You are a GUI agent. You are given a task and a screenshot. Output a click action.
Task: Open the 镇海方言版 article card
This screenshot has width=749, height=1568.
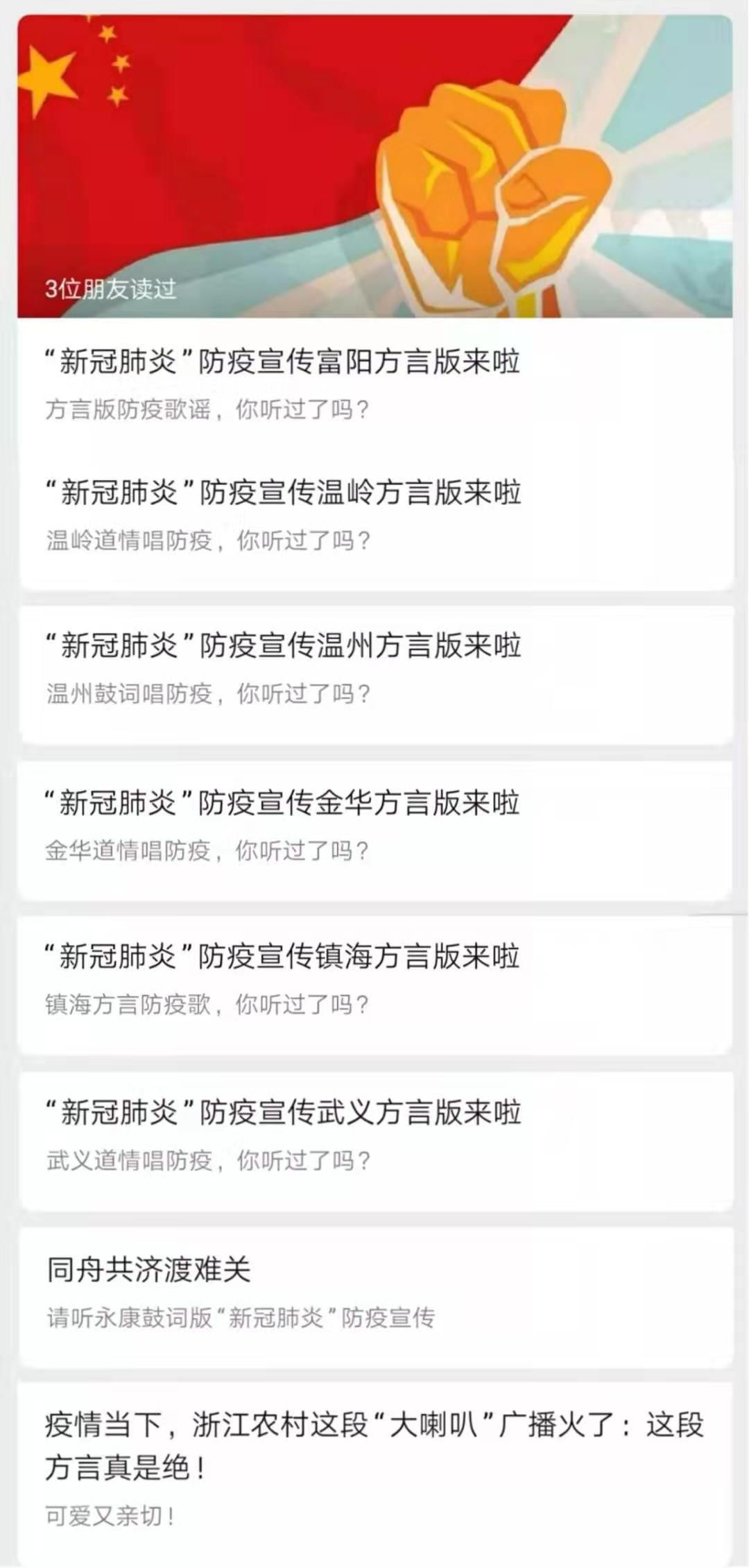(x=283, y=957)
